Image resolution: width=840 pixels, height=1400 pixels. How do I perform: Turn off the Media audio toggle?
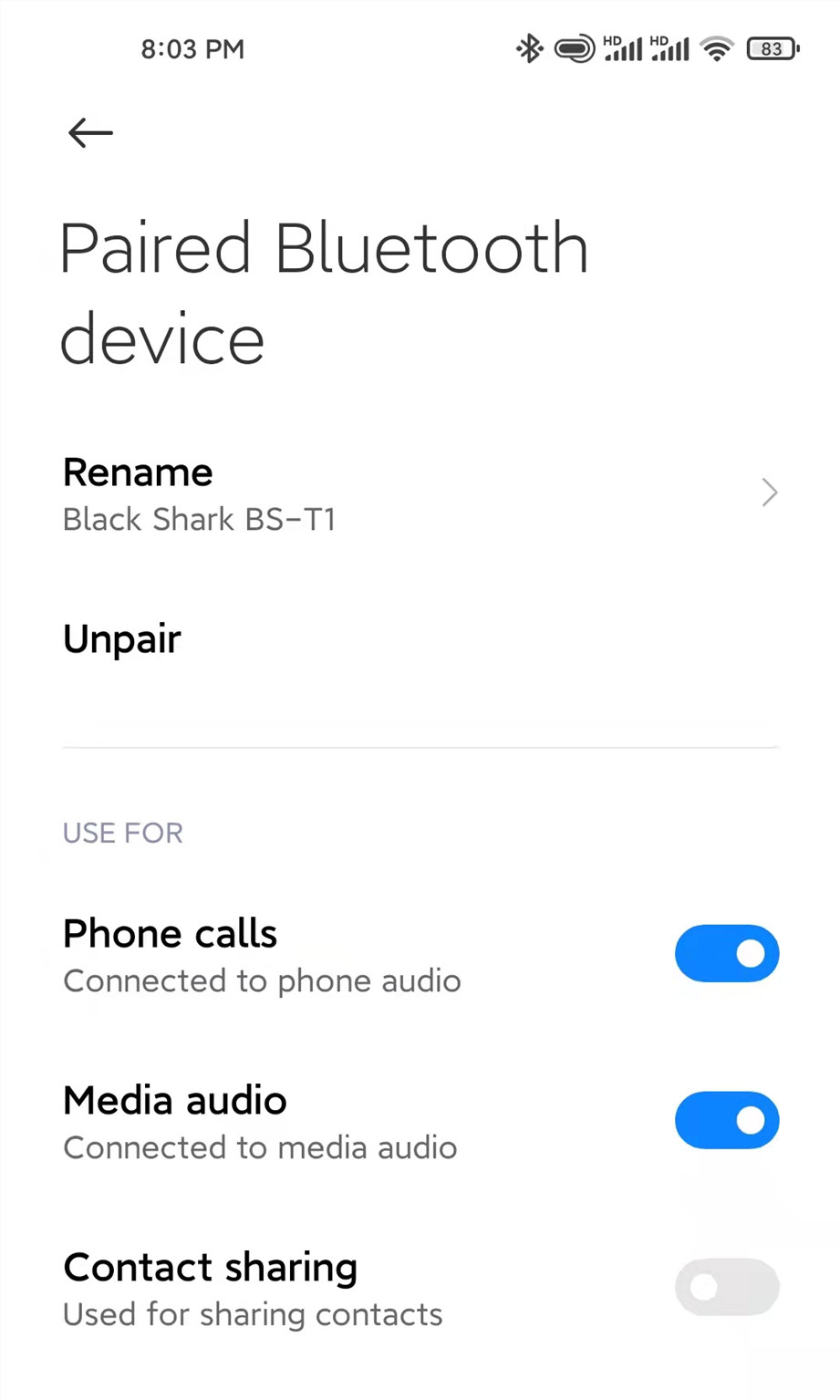pos(727,1120)
